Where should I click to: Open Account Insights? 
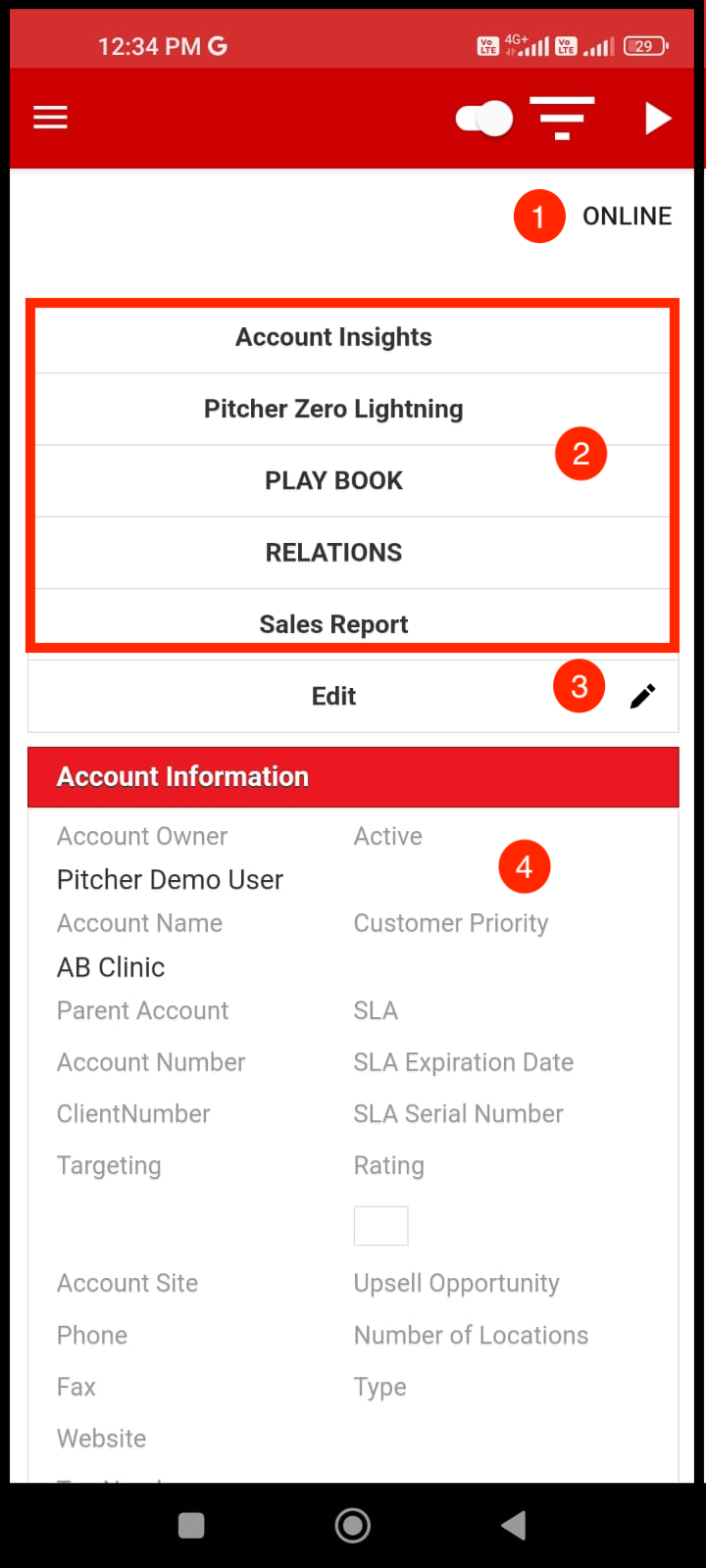coord(333,337)
